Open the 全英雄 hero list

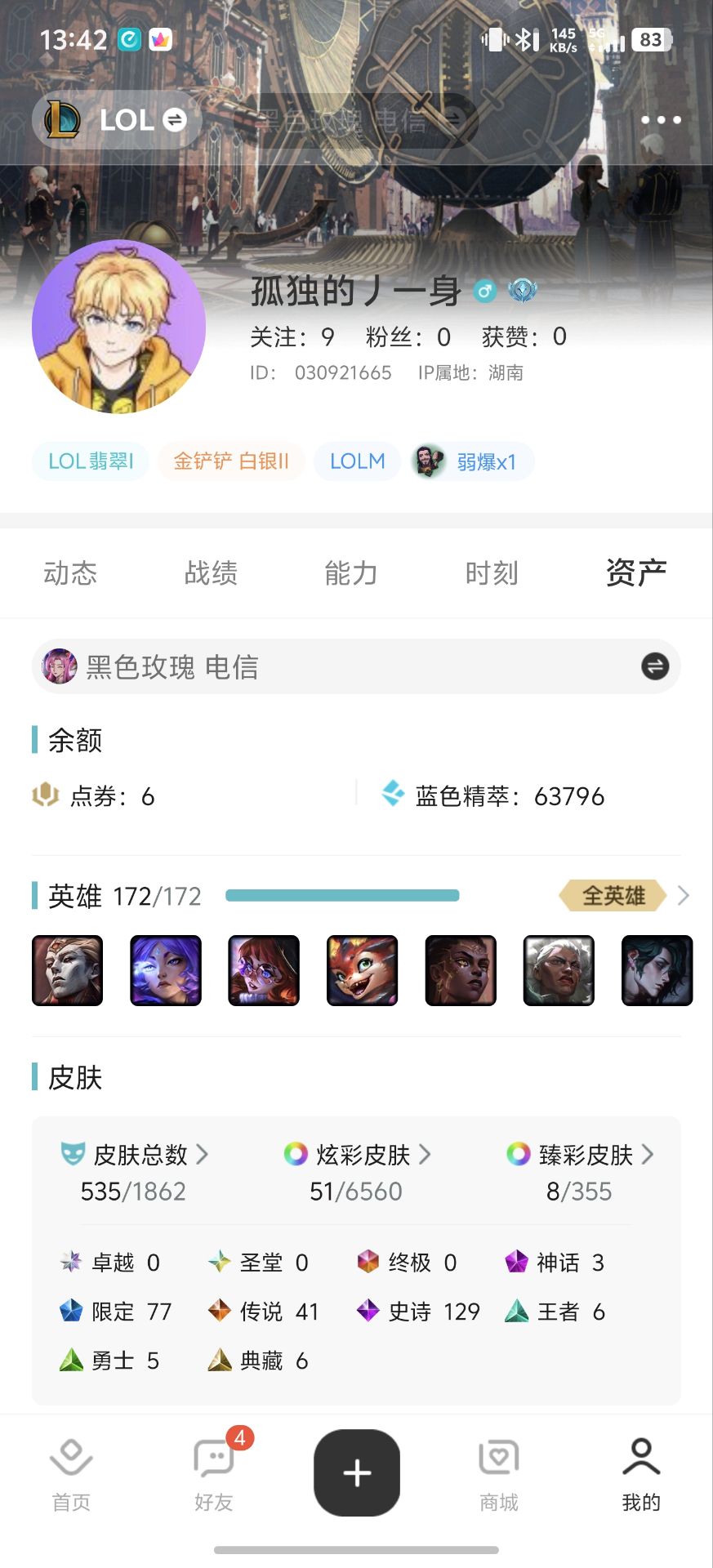click(623, 896)
